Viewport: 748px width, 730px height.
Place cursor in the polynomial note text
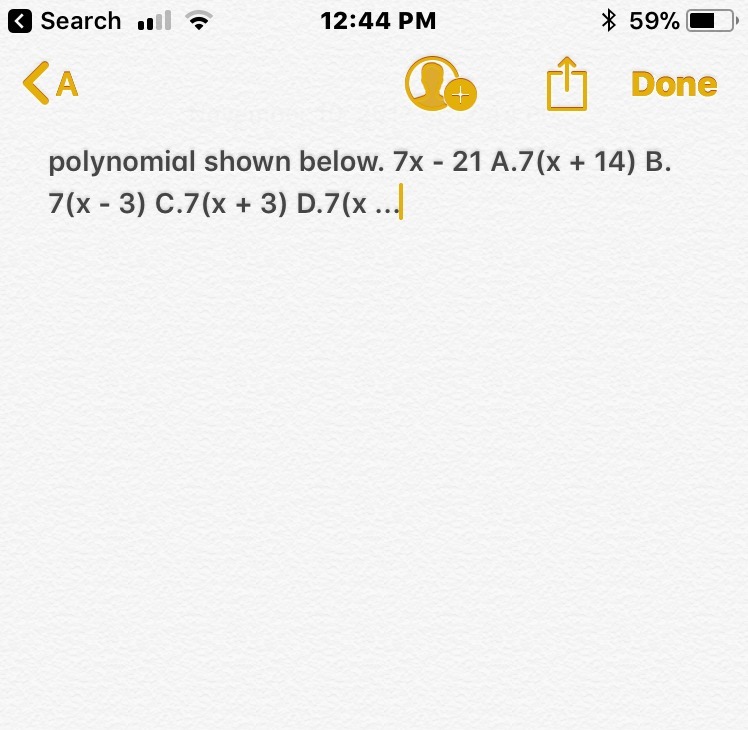(x=360, y=182)
